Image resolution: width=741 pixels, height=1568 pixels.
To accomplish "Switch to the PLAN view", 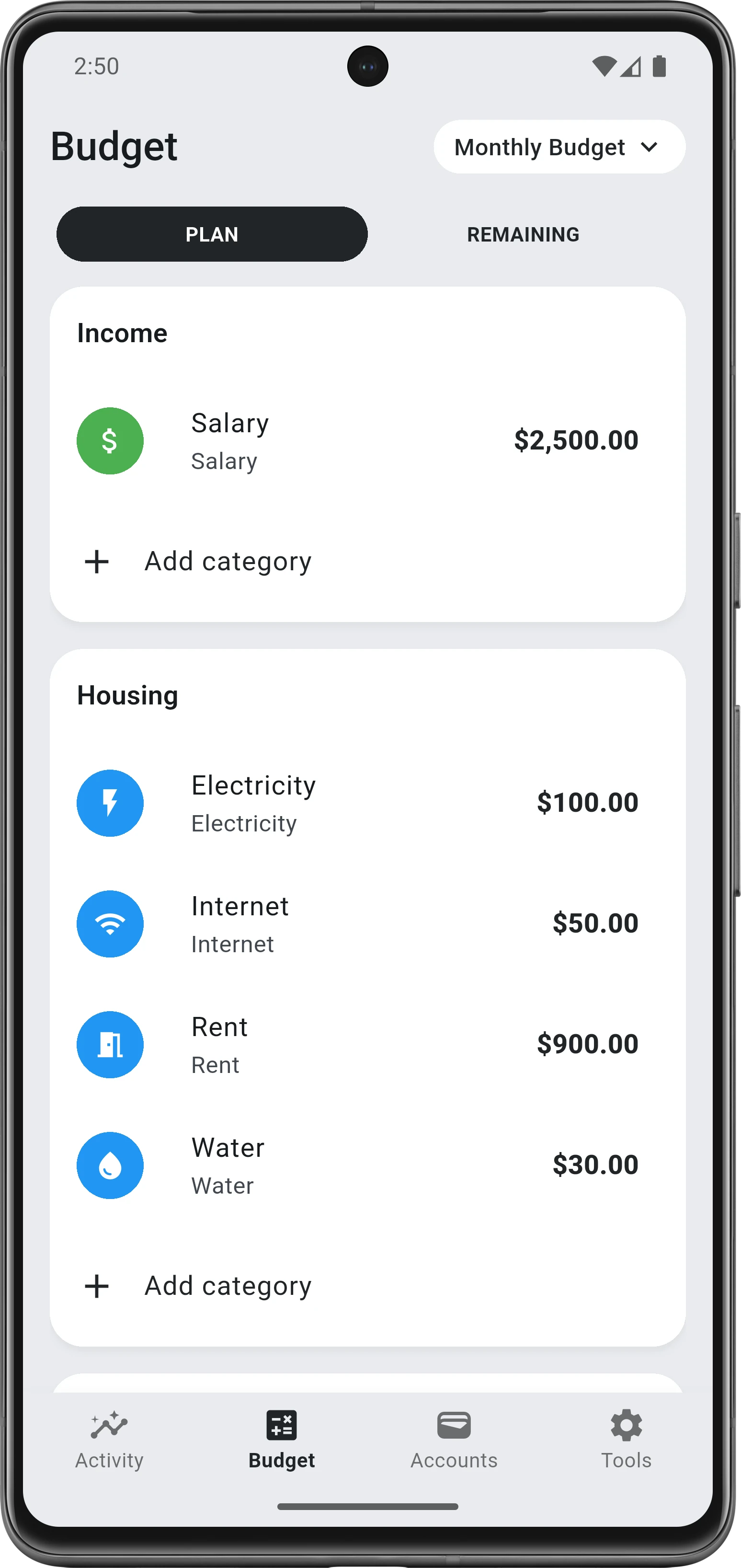I will coord(212,234).
